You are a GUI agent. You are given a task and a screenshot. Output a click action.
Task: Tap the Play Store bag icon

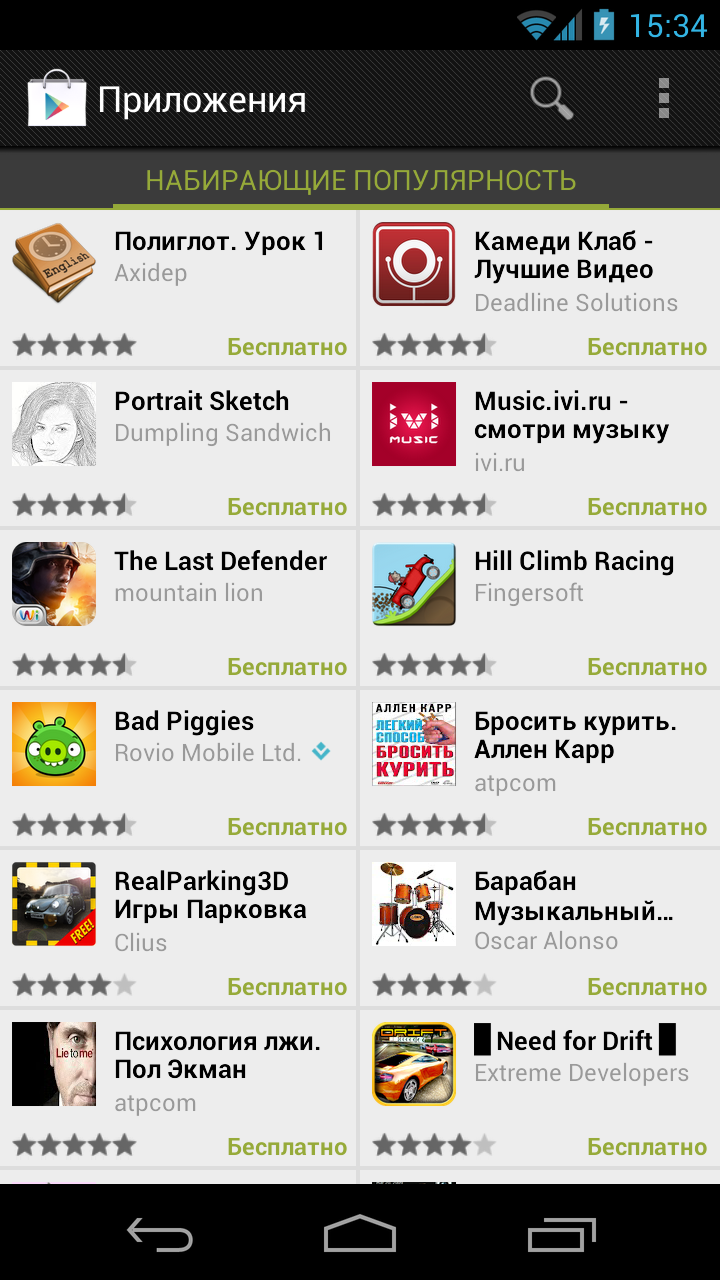(56, 98)
